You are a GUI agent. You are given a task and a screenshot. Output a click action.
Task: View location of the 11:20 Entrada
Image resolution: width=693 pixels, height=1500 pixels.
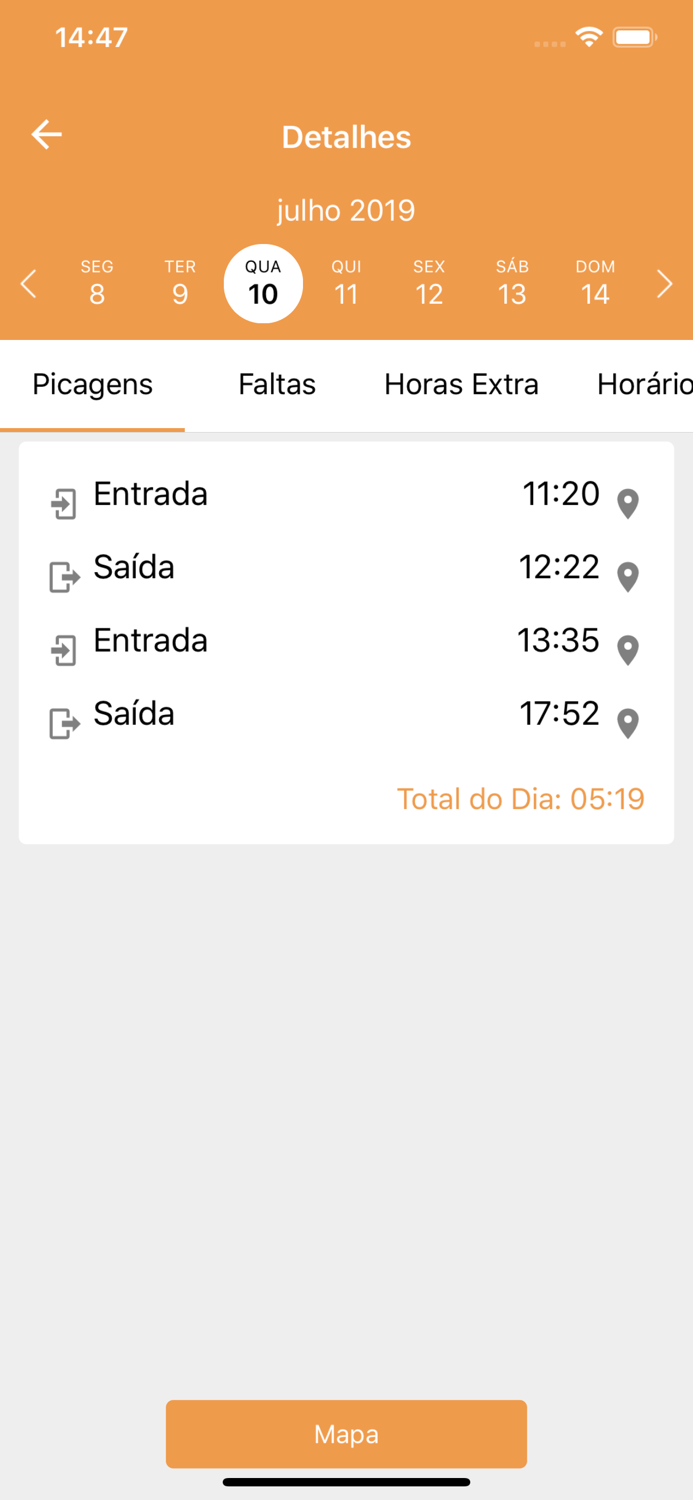tap(628, 503)
